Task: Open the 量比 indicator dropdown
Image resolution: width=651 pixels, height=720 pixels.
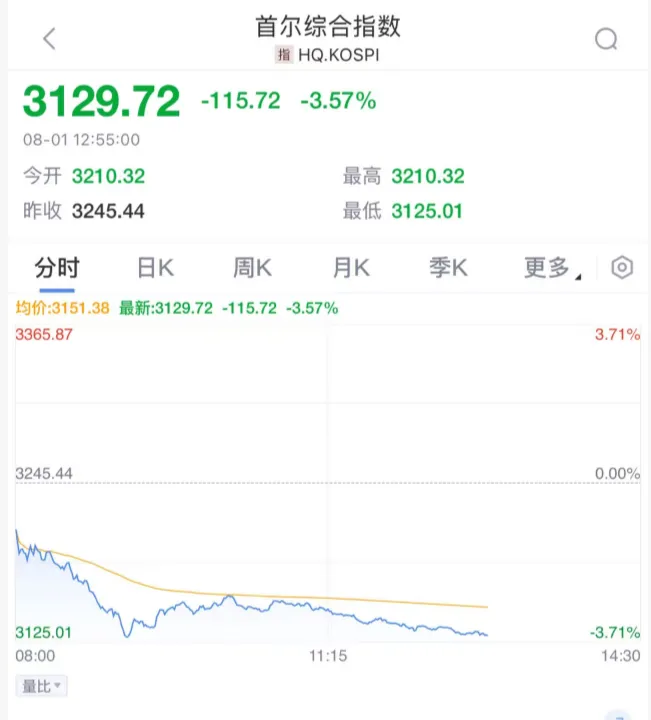Action: (x=41, y=686)
